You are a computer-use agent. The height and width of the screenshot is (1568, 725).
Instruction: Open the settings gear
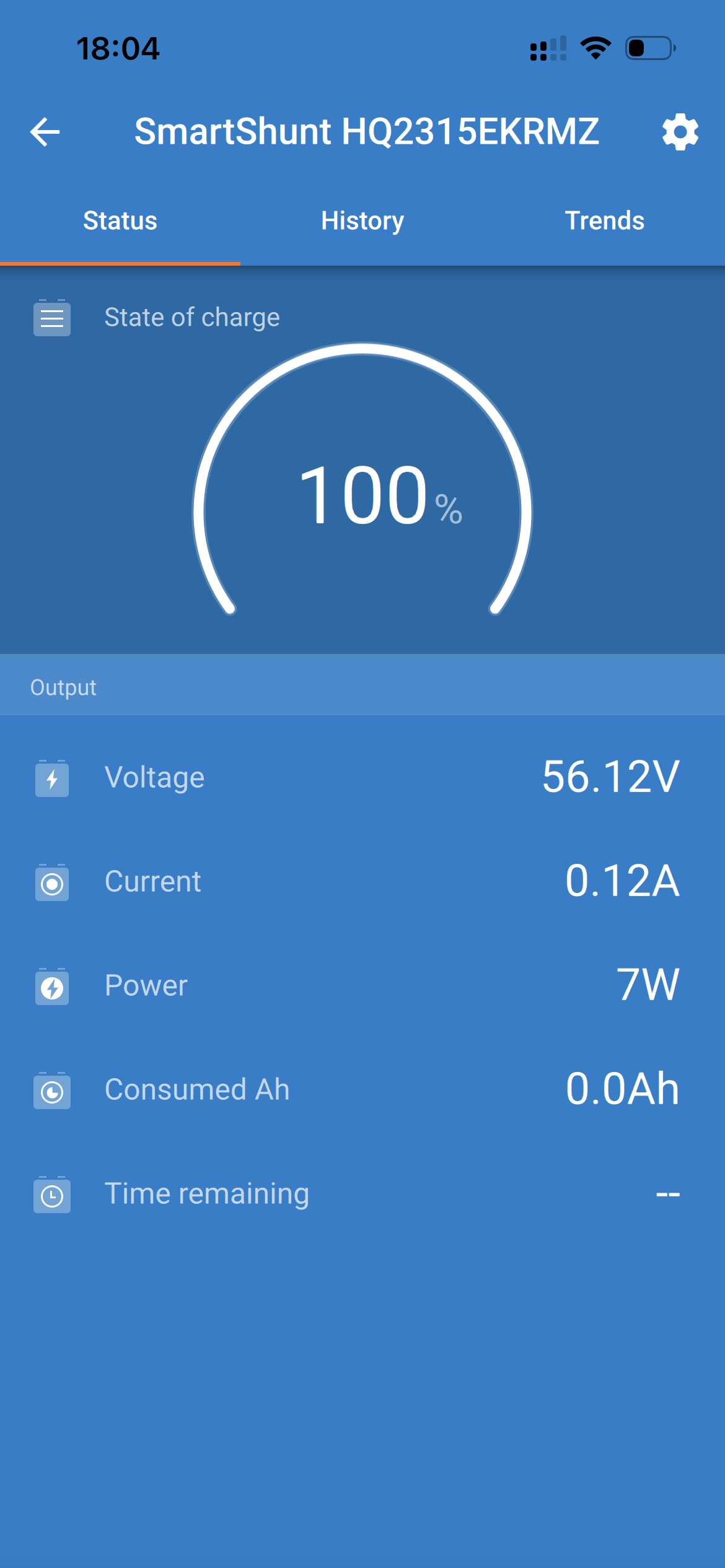680,132
